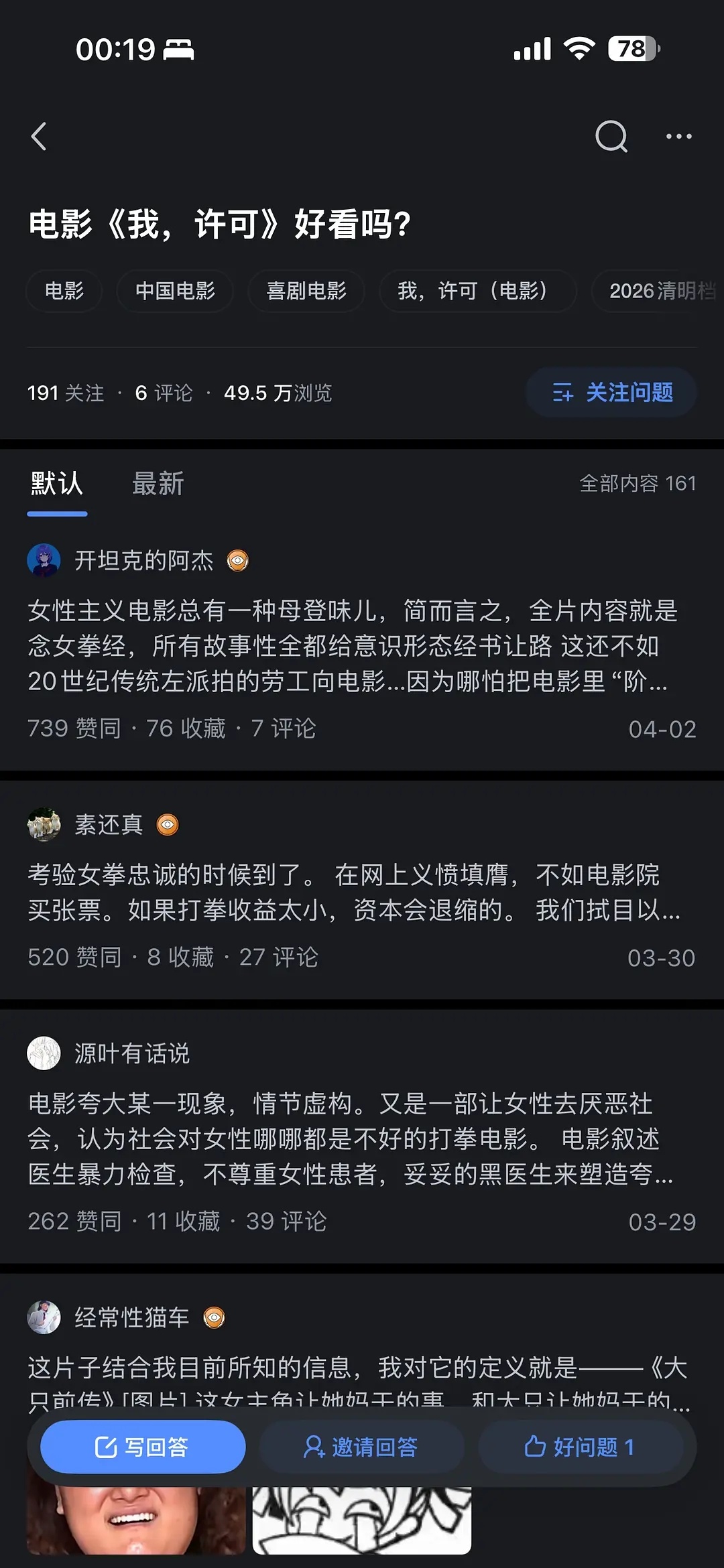Select the 默认 sorting tab
This screenshot has width=724, height=1568.
tap(57, 484)
